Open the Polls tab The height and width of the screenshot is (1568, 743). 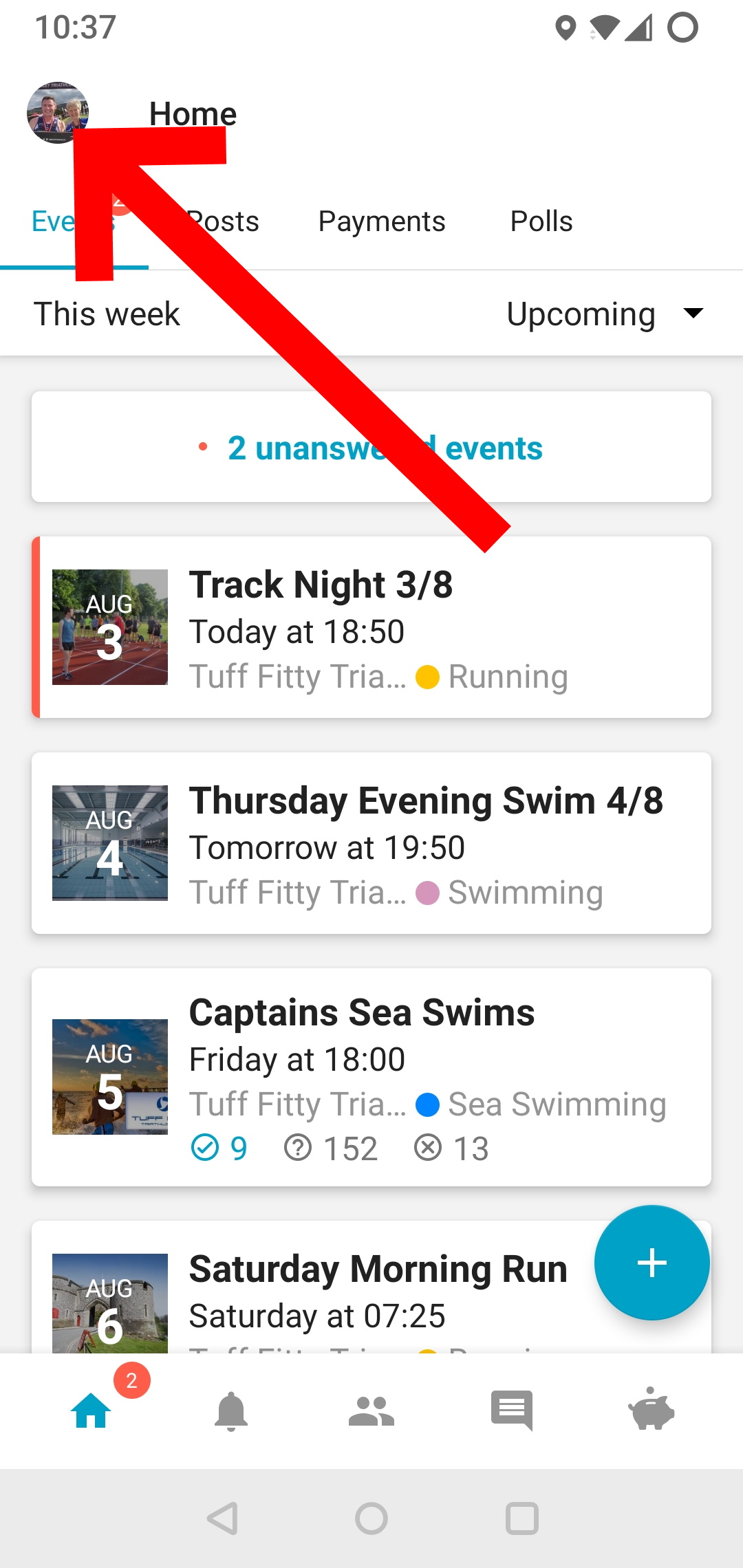click(x=541, y=221)
